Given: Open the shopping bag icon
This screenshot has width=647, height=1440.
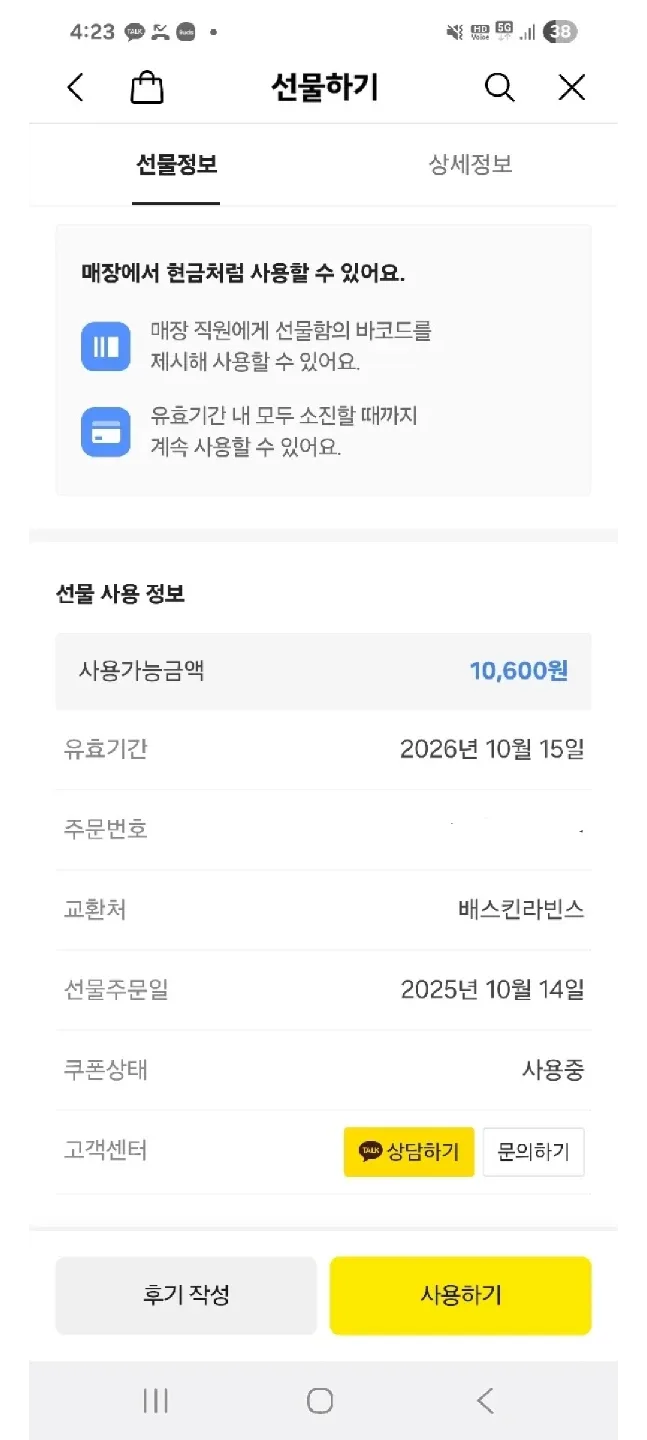Looking at the screenshot, I should (147, 88).
